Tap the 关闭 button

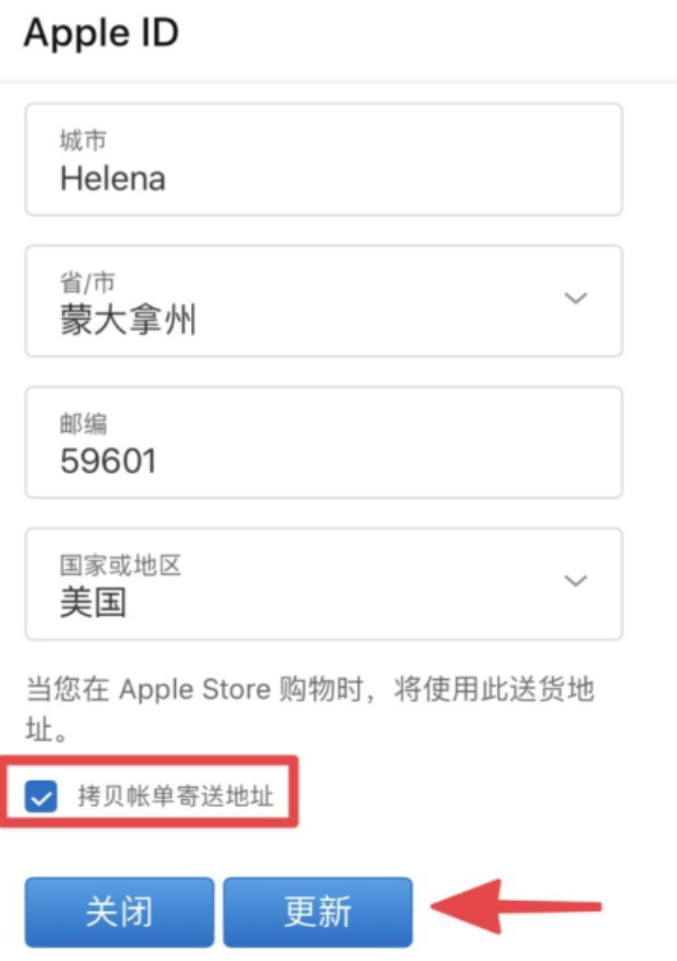(x=119, y=912)
